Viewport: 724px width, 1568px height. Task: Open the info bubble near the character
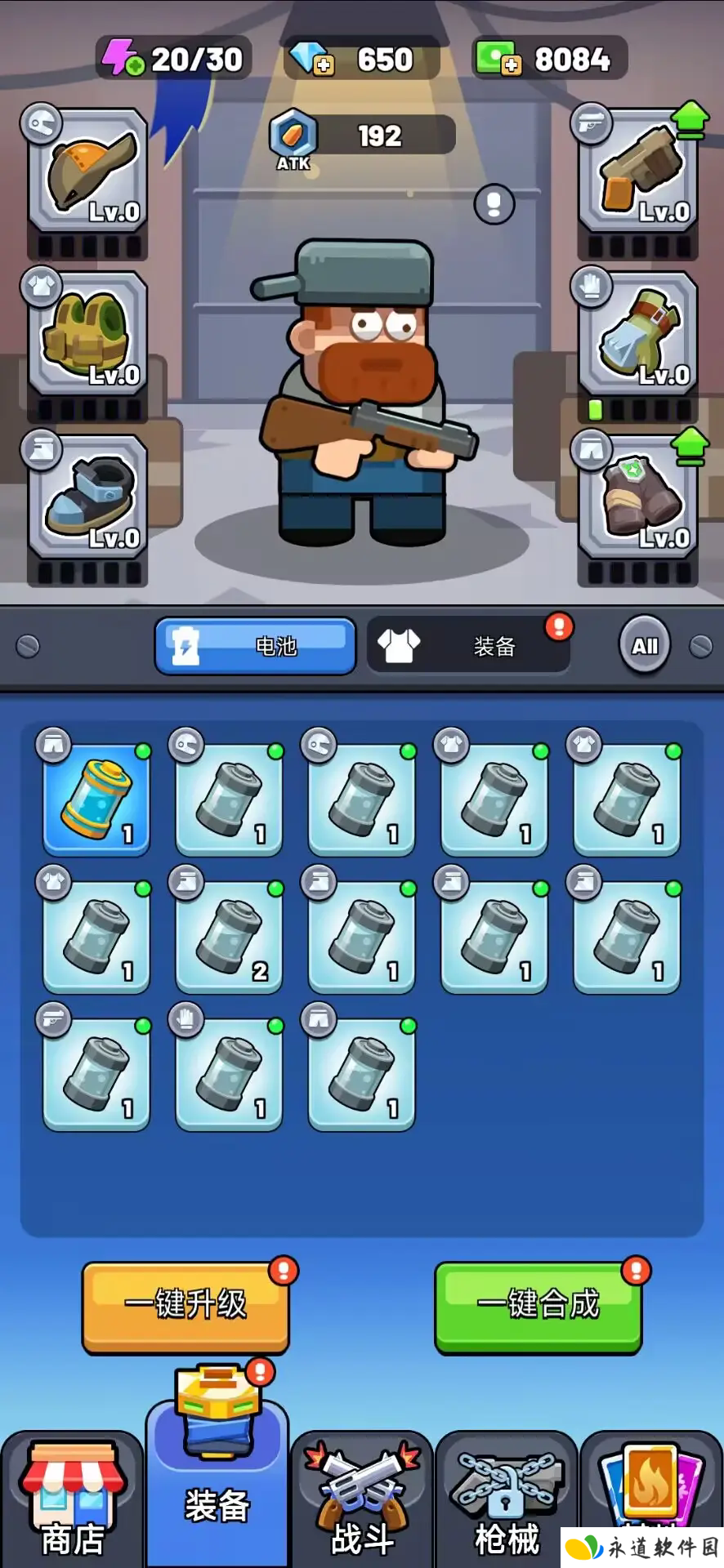click(x=494, y=203)
